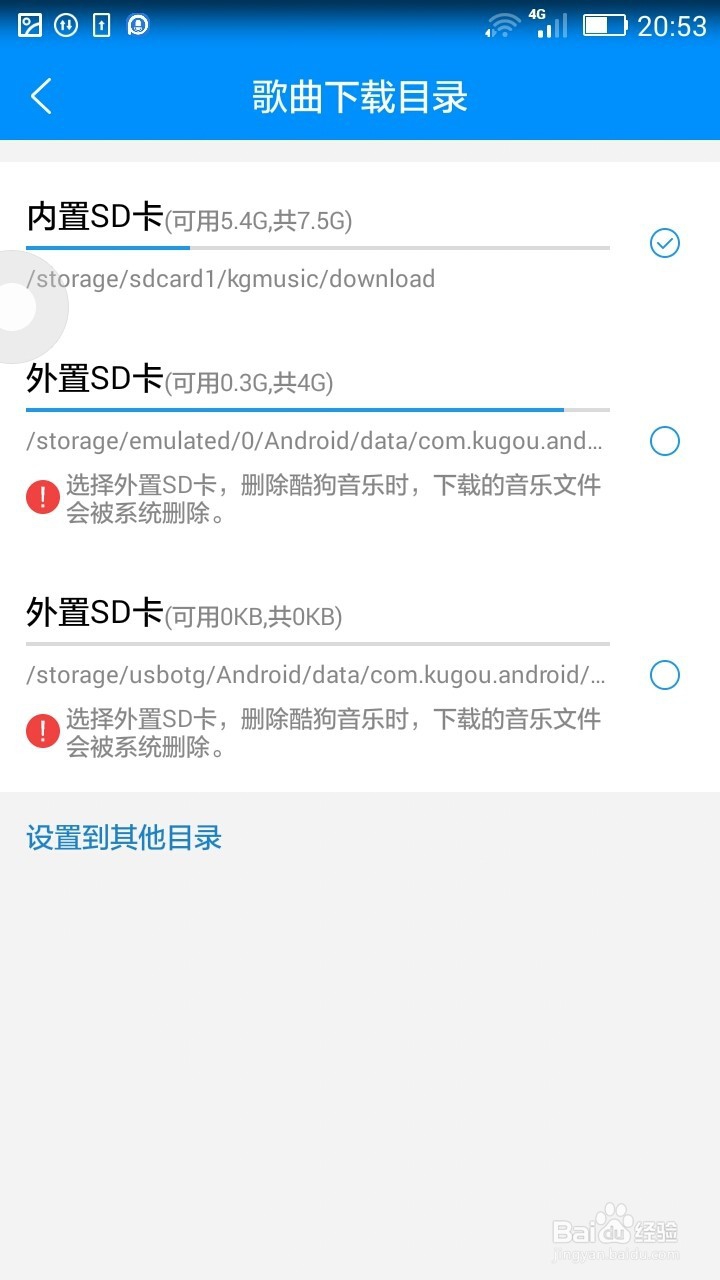Viewport: 720px width, 1280px height.
Task: Tap the 歌曲下载目录 title text
Action: (x=359, y=97)
